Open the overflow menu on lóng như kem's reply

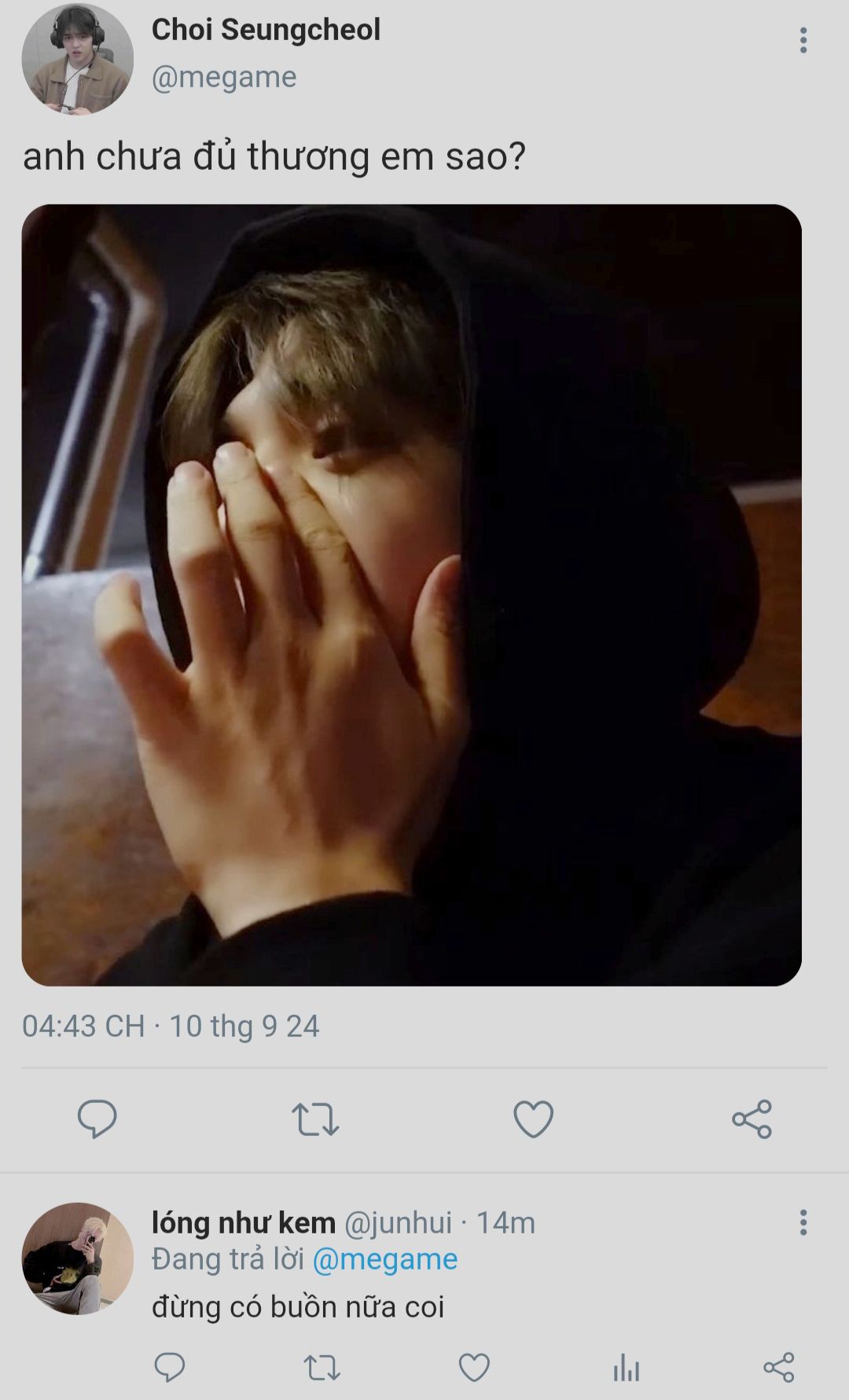[x=803, y=1222]
